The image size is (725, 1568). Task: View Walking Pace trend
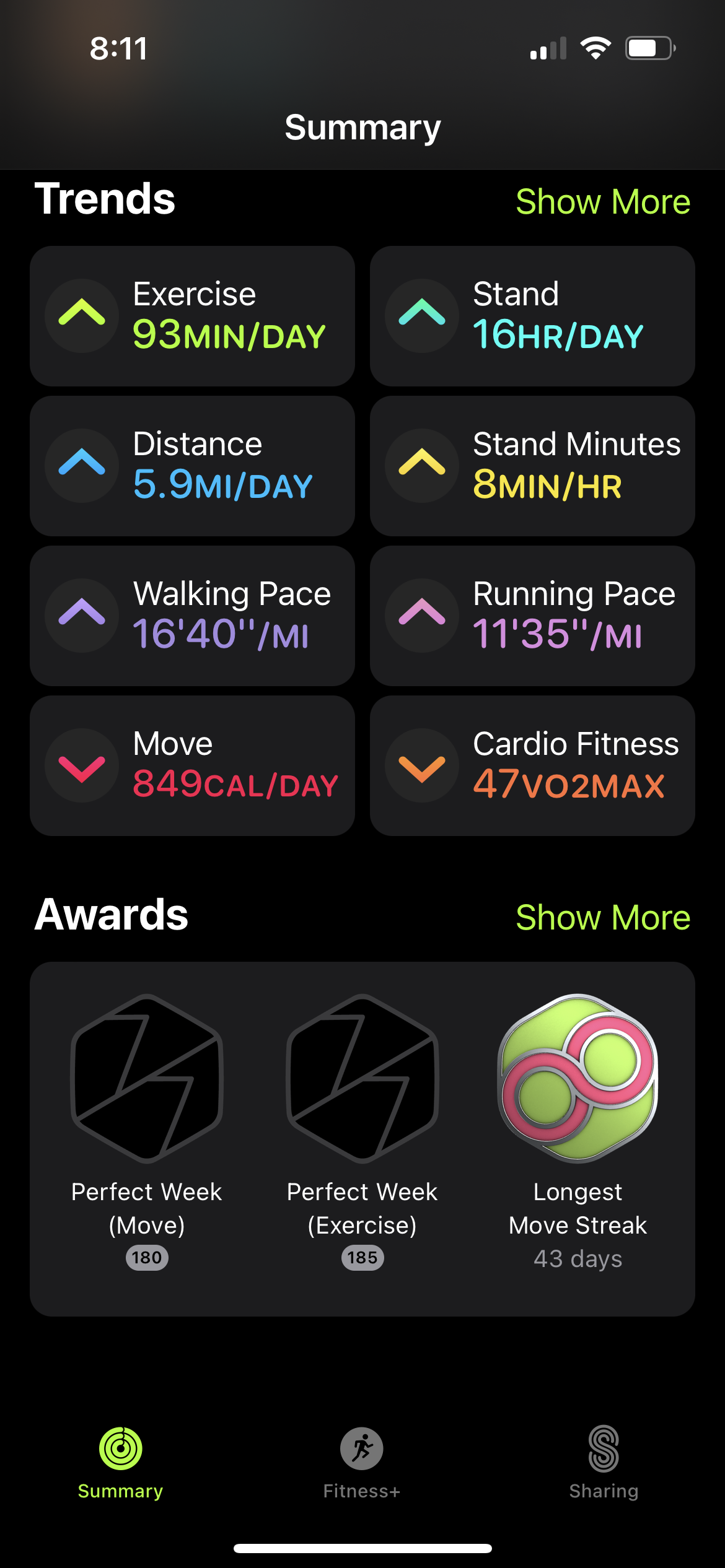[x=192, y=616]
